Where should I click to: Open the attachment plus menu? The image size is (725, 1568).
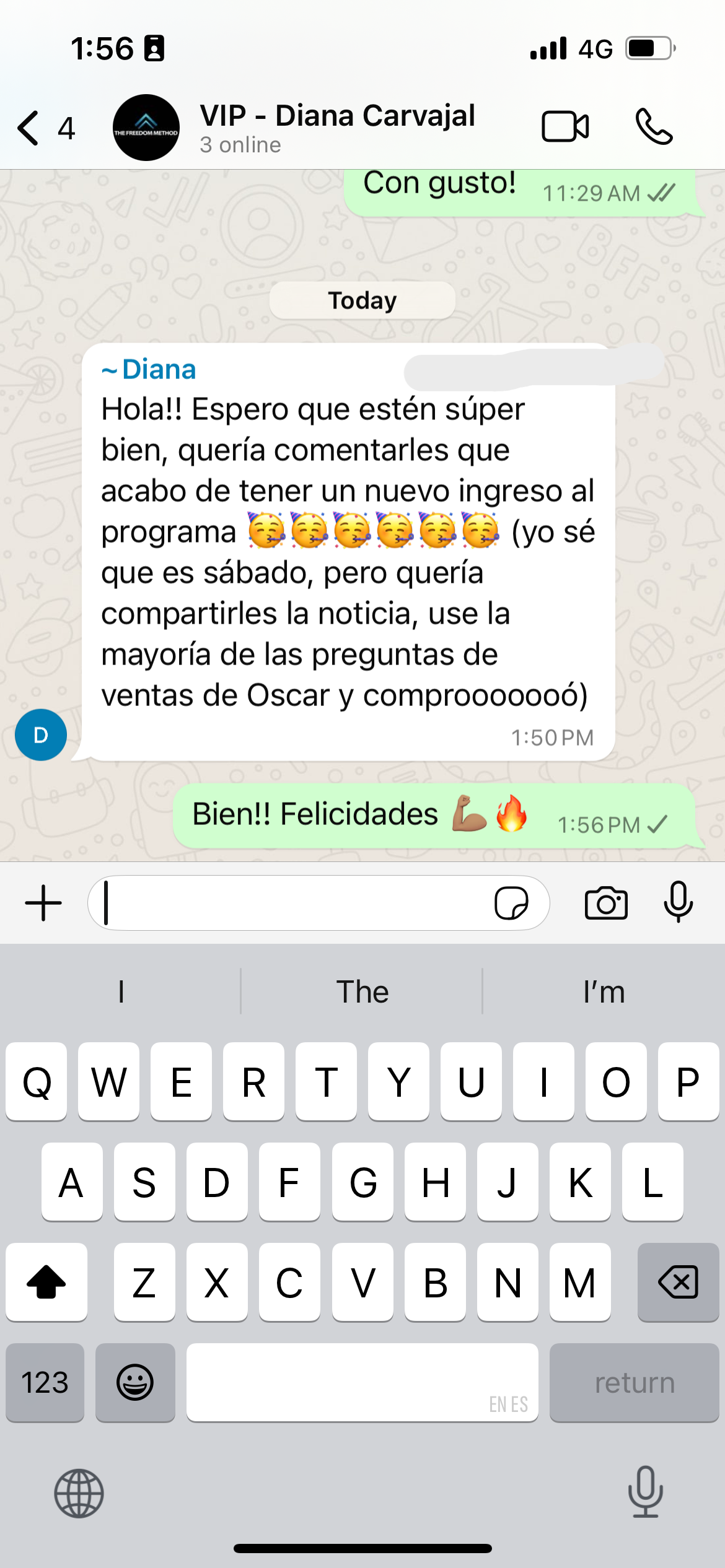click(x=43, y=903)
